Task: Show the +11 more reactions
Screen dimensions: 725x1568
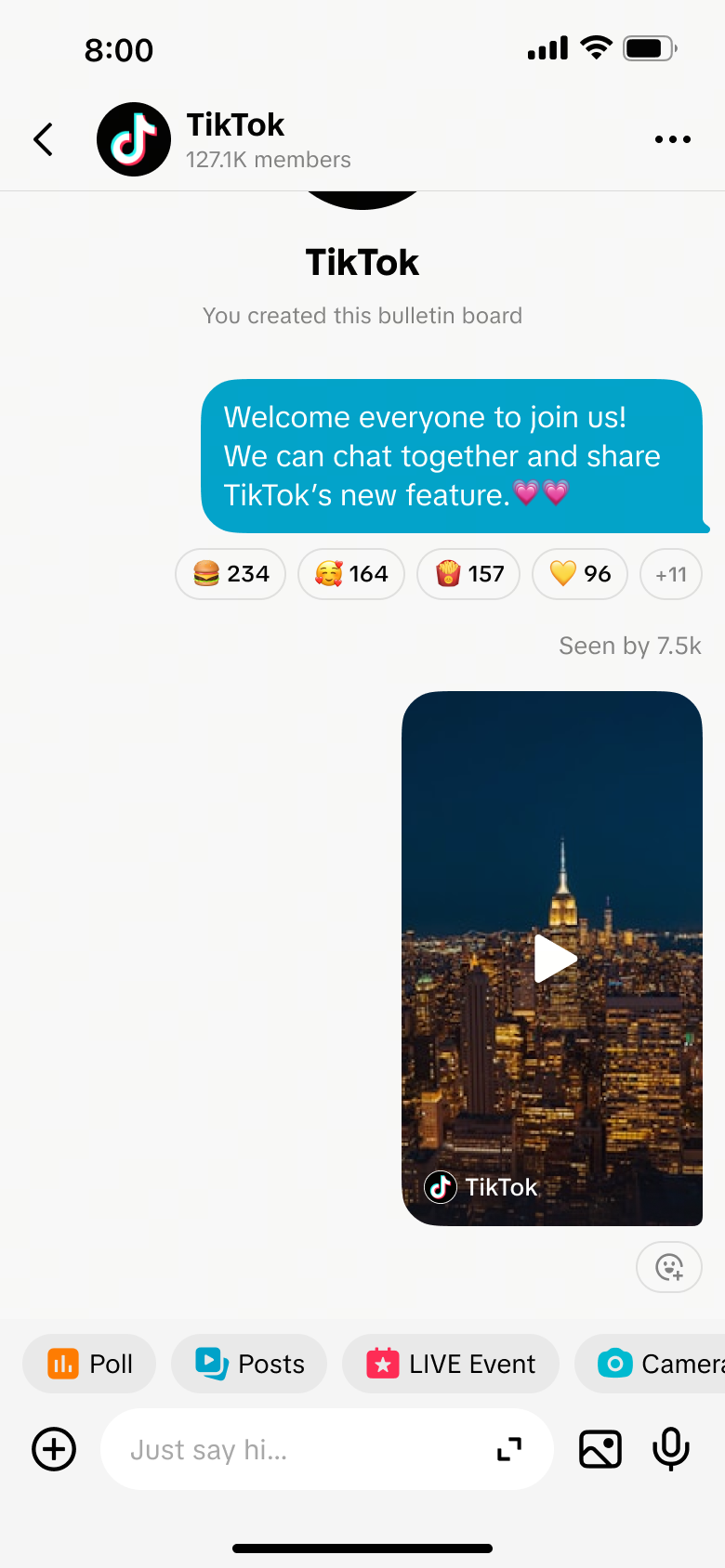Action: (671, 574)
